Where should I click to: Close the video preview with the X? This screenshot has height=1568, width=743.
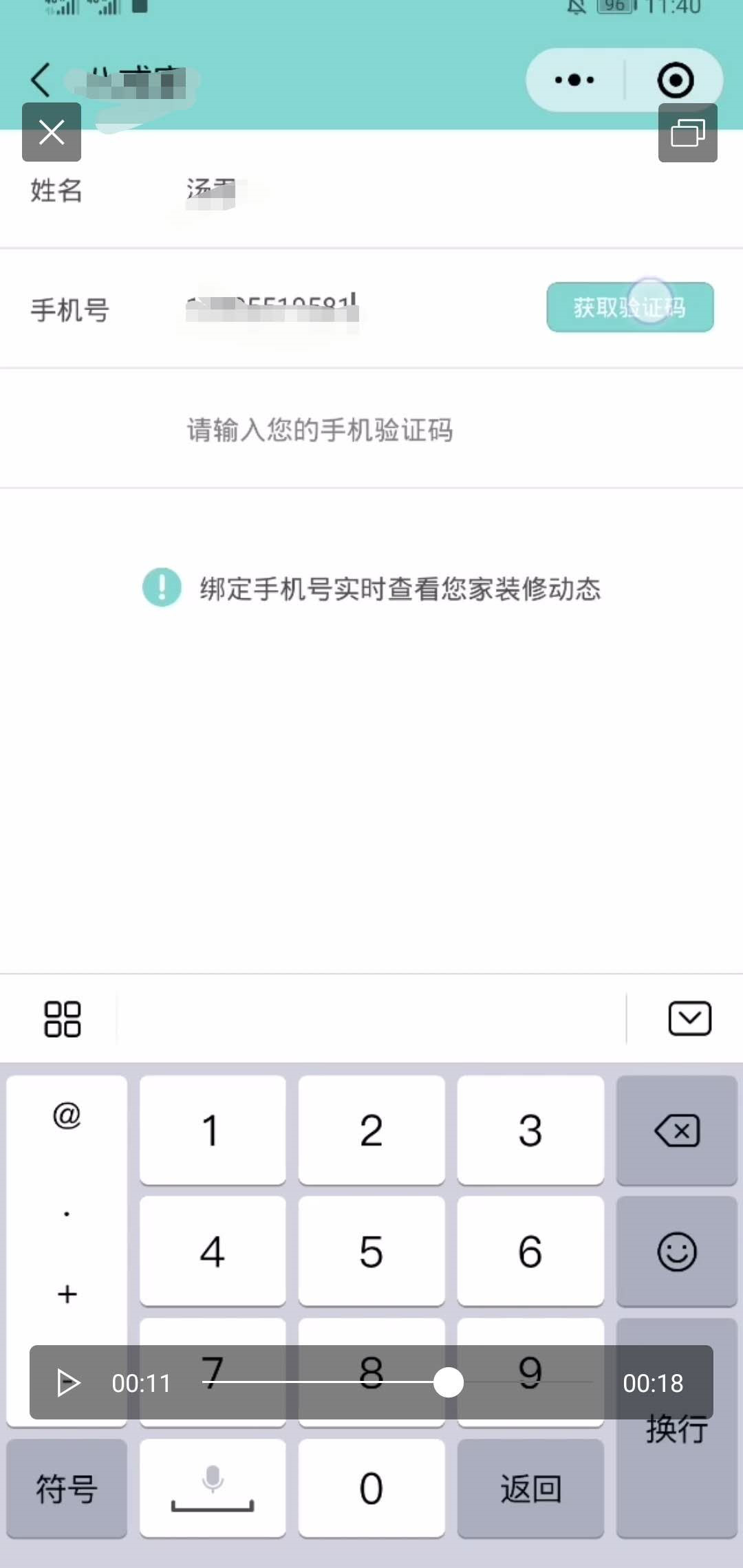tap(52, 132)
